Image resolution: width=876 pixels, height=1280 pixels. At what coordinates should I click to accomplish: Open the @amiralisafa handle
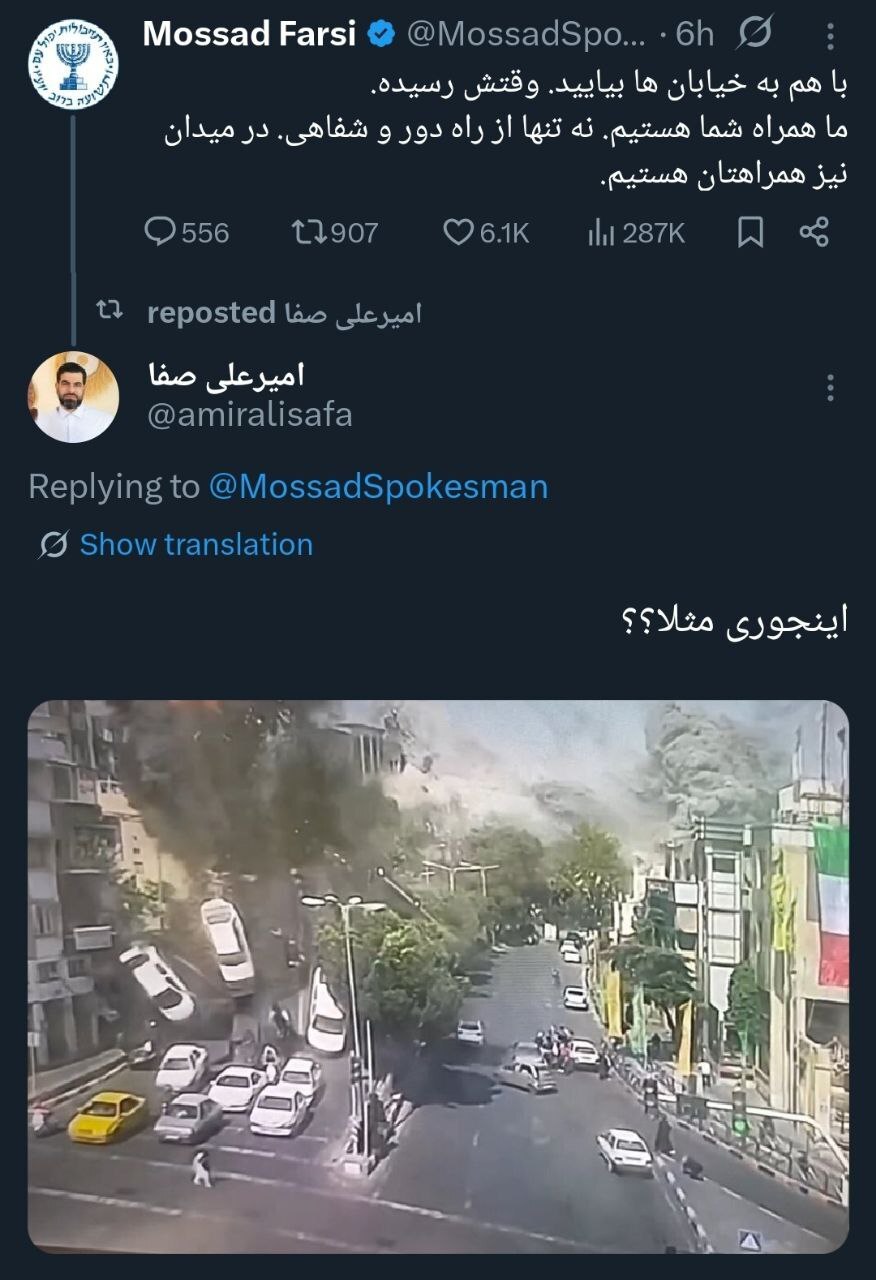pos(250,414)
